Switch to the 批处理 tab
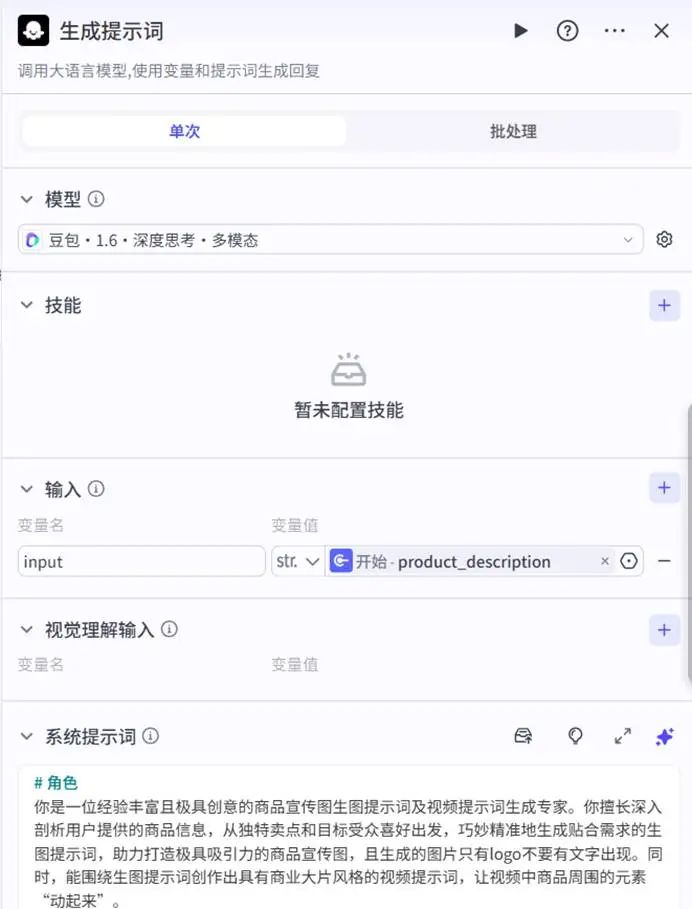The image size is (692, 909). pos(513,131)
